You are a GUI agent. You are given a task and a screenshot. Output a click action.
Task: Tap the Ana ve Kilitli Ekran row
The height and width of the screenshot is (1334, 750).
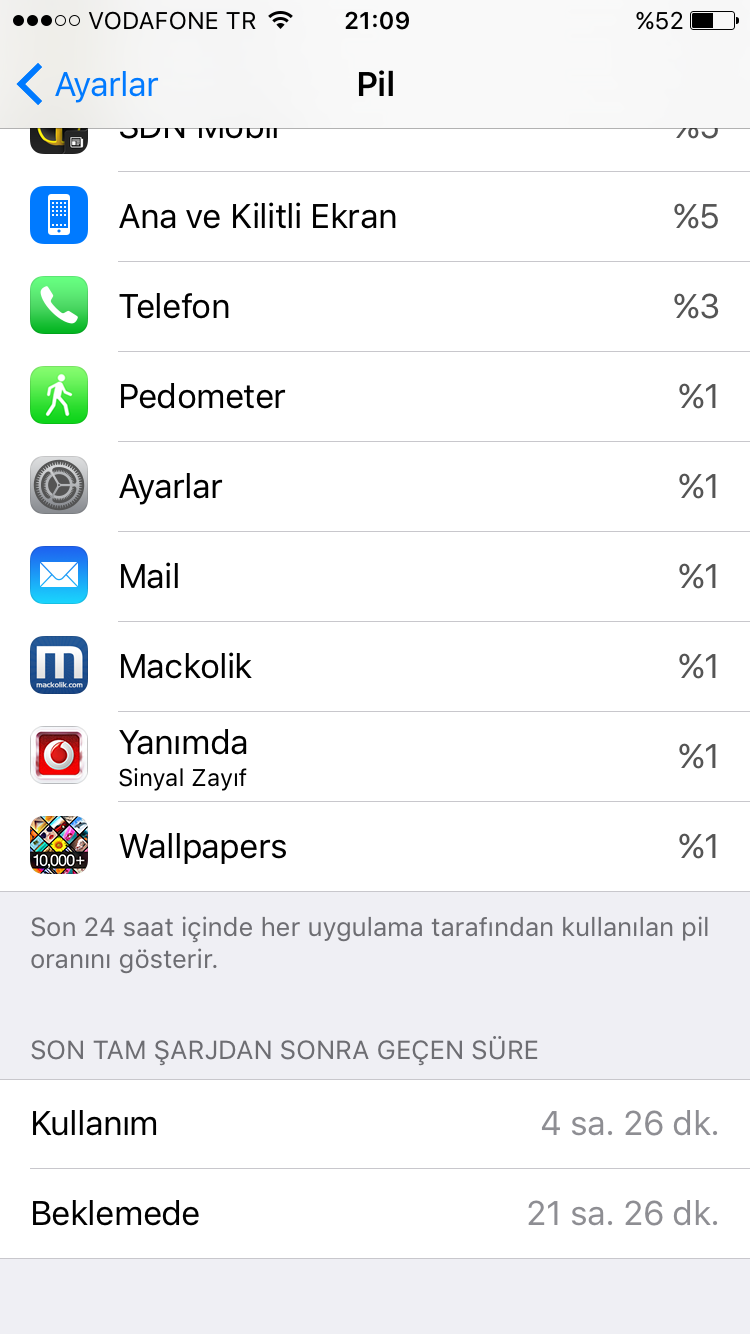(x=375, y=217)
